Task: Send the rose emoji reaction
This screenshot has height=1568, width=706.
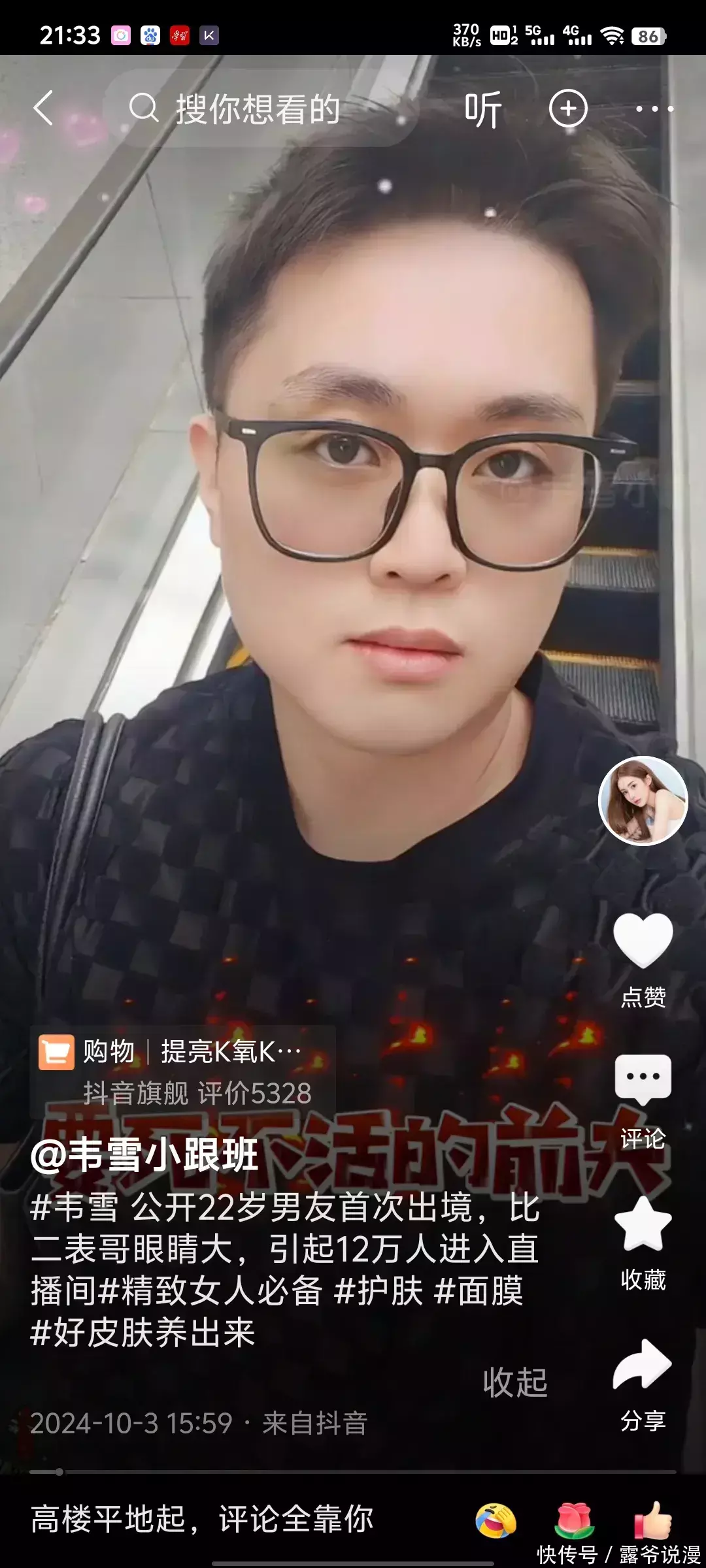Action: 574,1520
